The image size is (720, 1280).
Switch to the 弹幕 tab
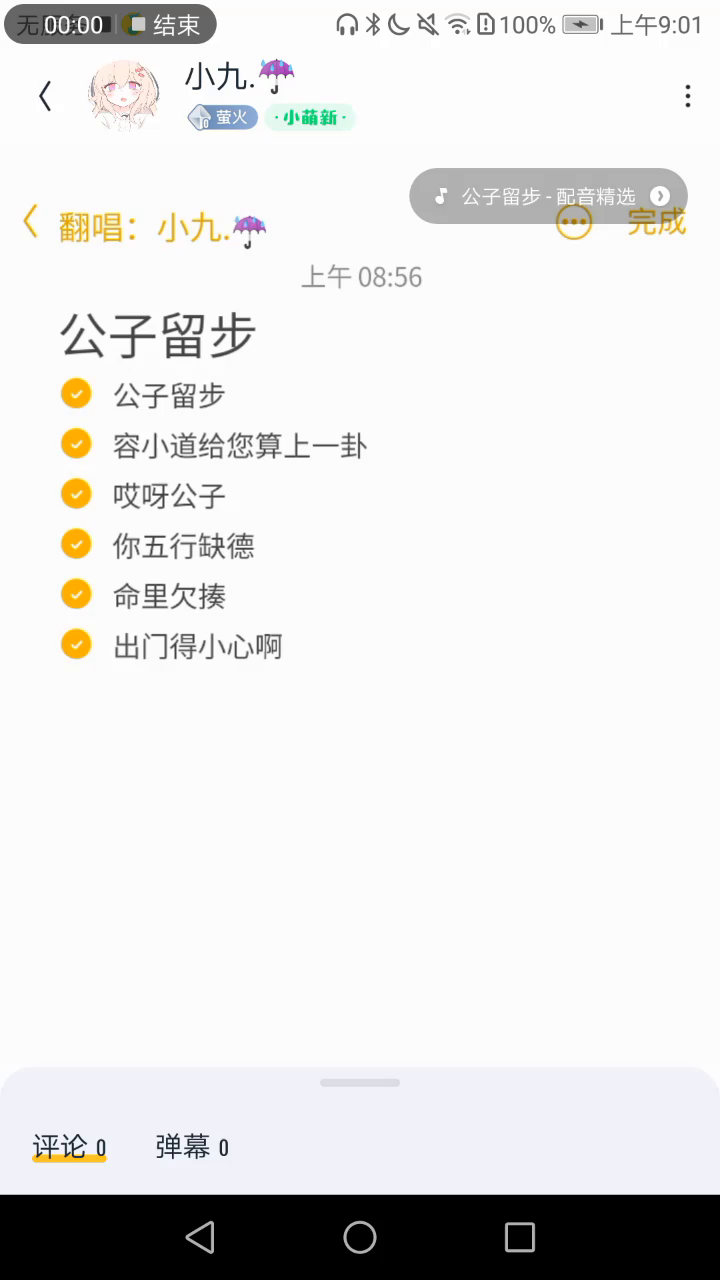(x=192, y=1147)
